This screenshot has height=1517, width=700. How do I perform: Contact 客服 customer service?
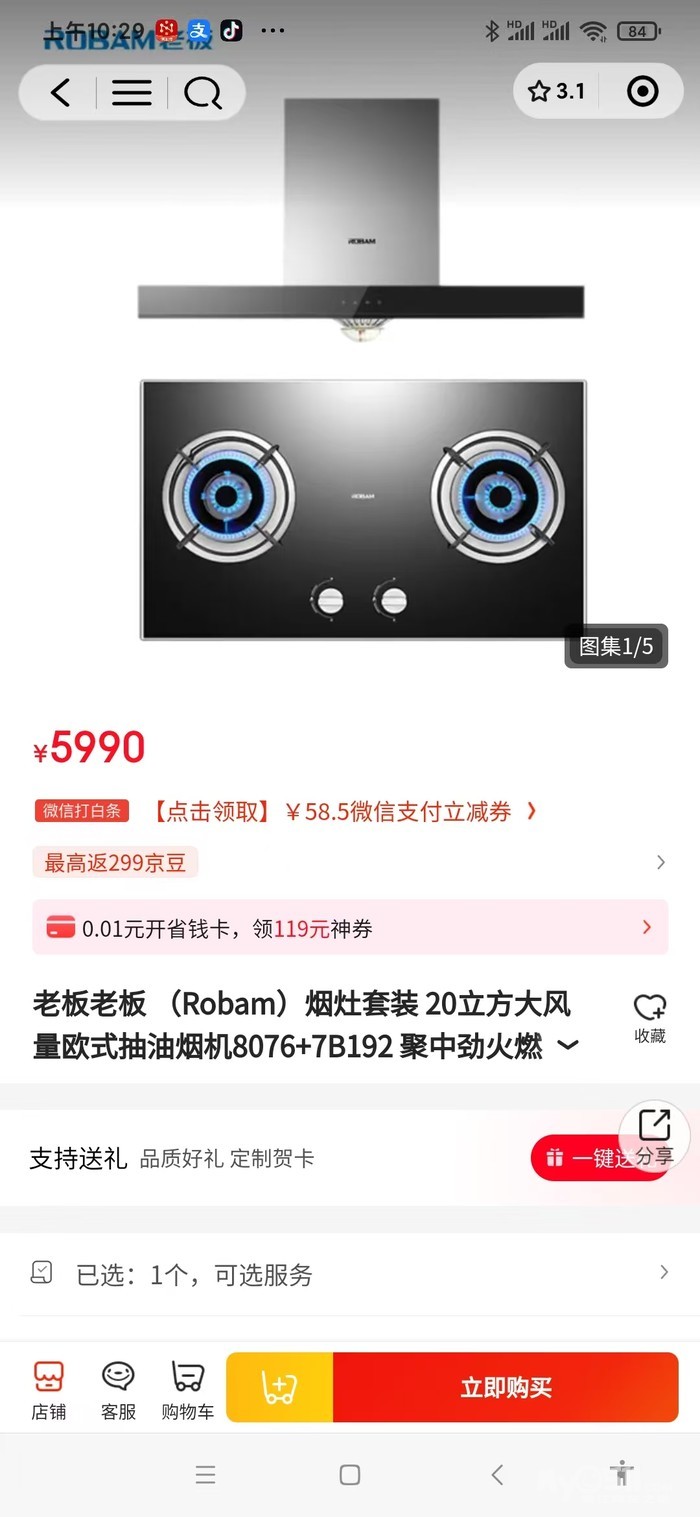tap(118, 1388)
